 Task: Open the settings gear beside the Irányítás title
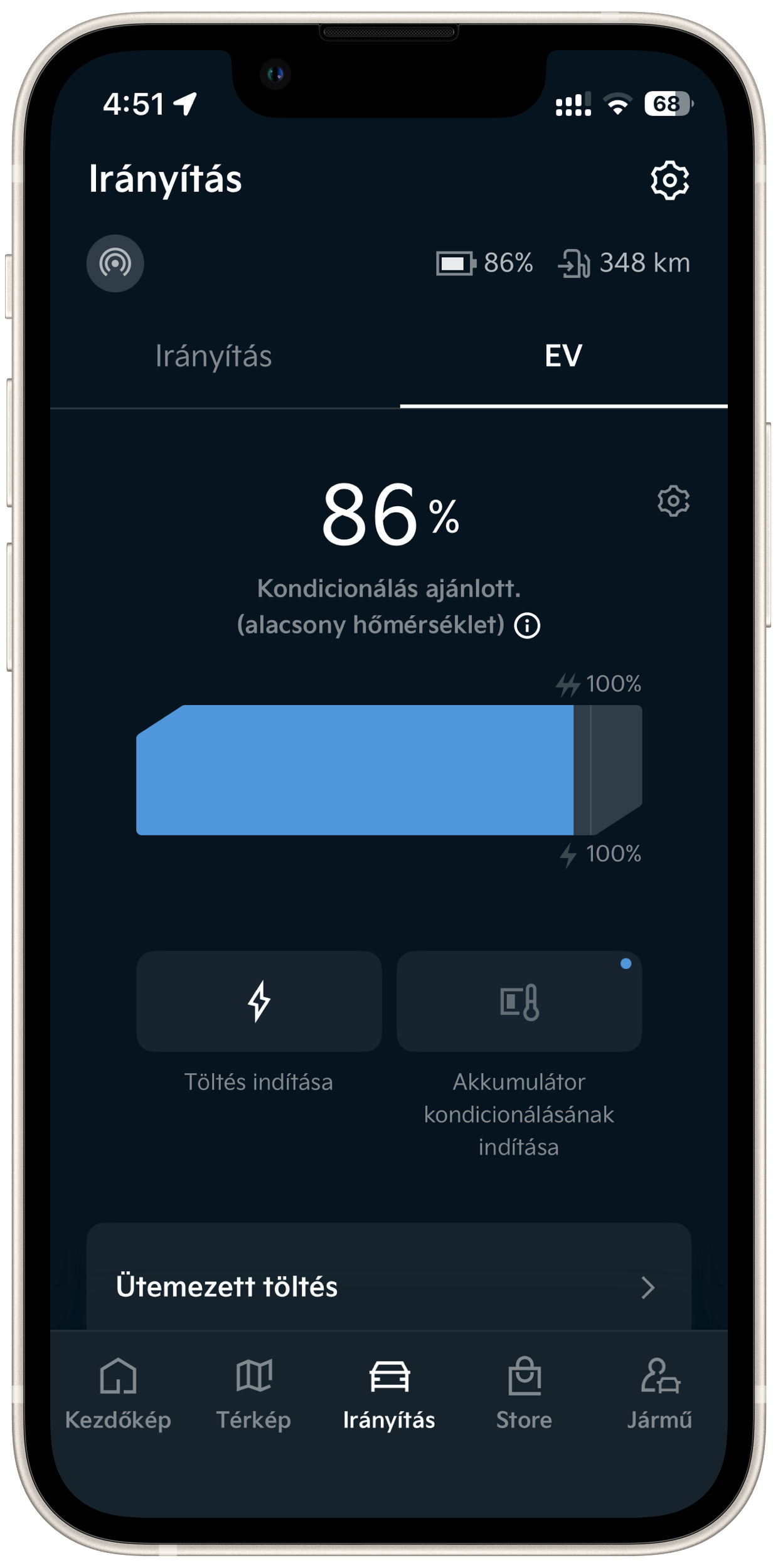coord(669,181)
